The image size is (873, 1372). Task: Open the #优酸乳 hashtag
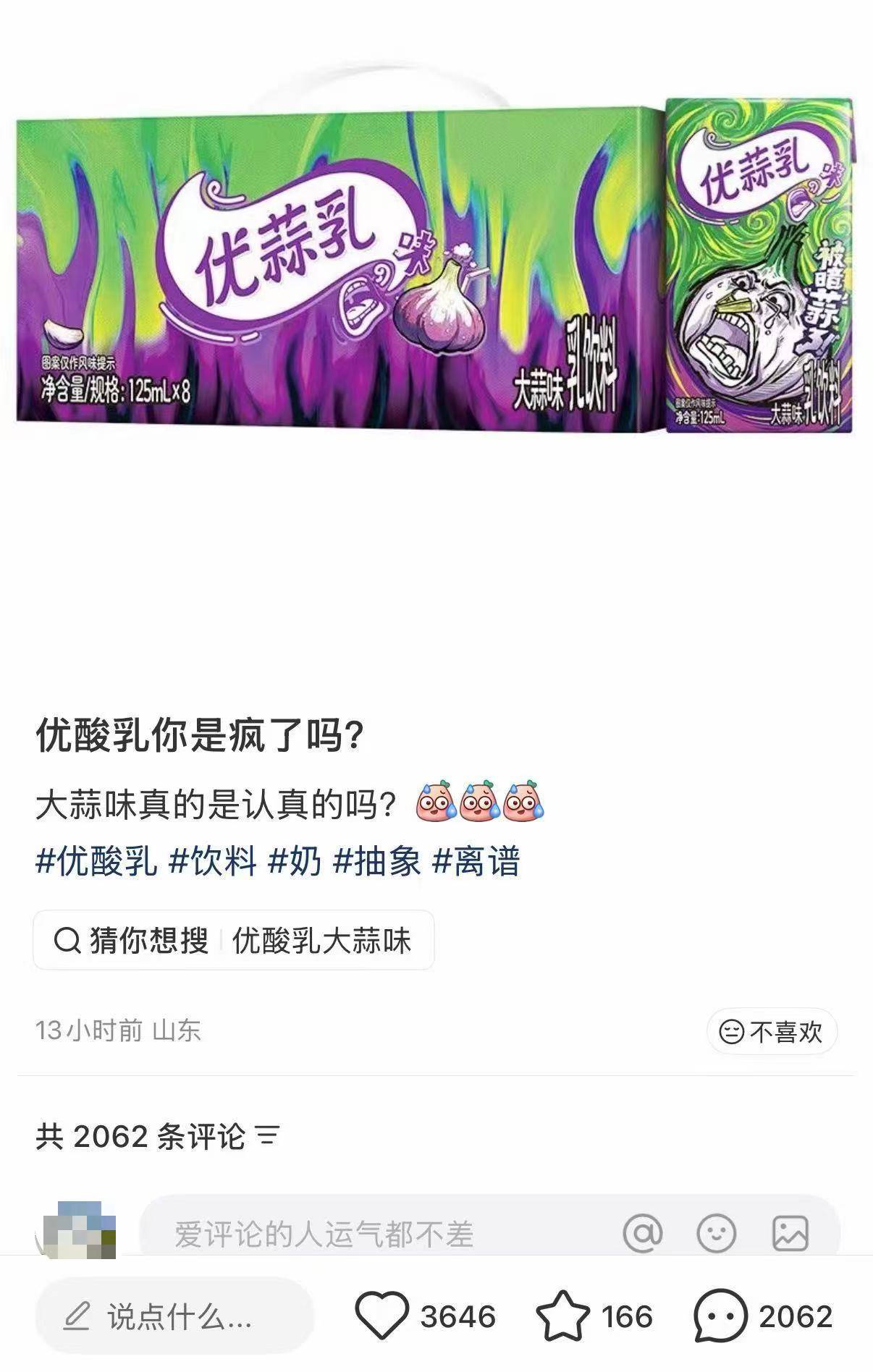[x=96, y=862]
